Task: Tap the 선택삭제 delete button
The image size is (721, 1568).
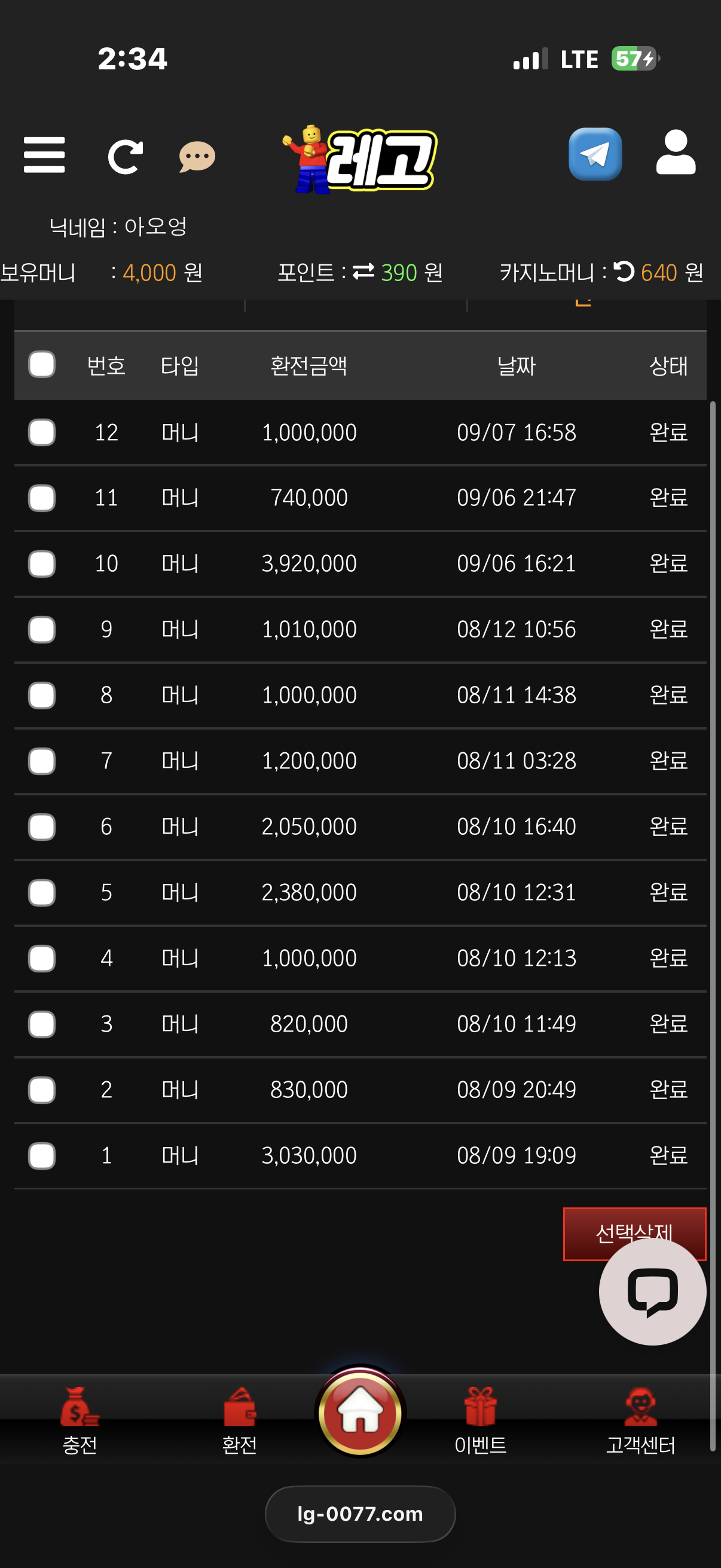Action: pyautogui.click(x=634, y=1233)
